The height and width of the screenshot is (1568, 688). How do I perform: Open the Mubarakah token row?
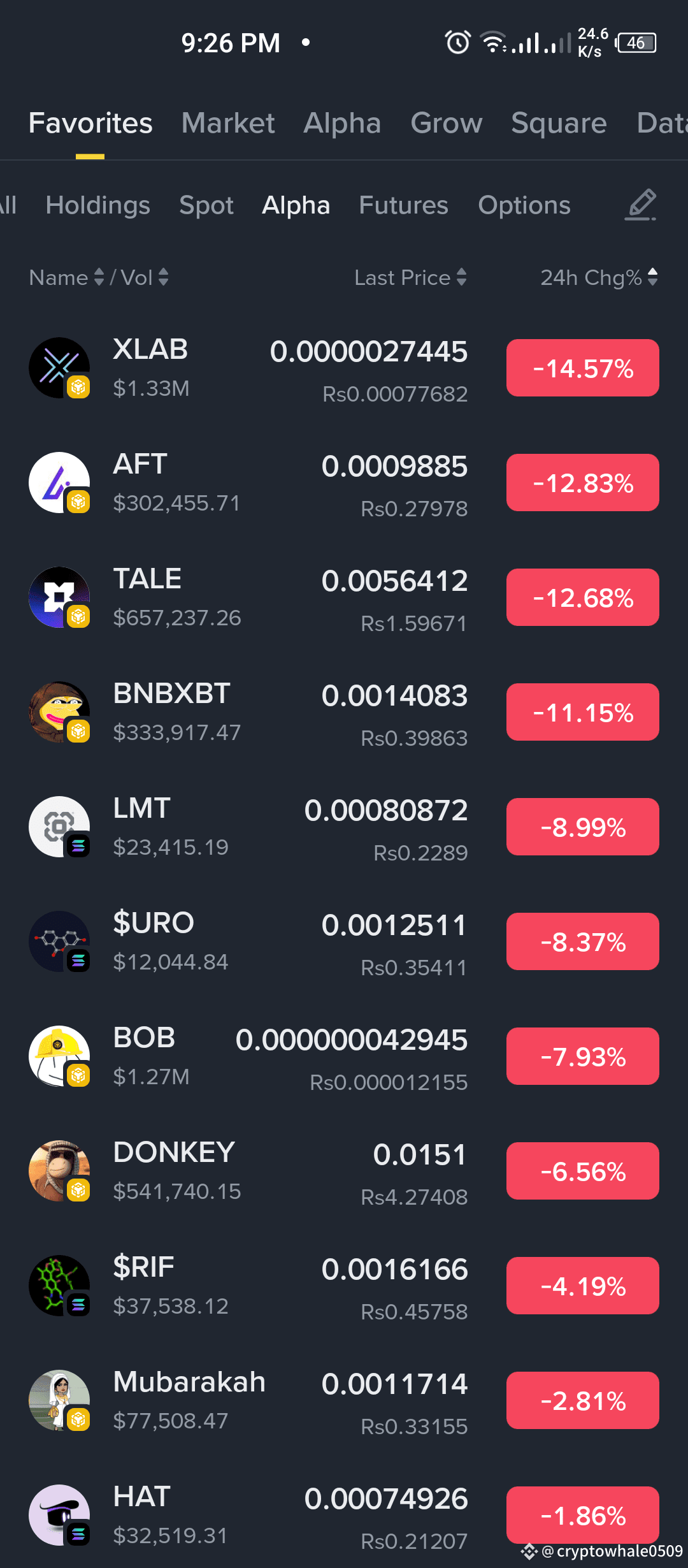point(344,1401)
